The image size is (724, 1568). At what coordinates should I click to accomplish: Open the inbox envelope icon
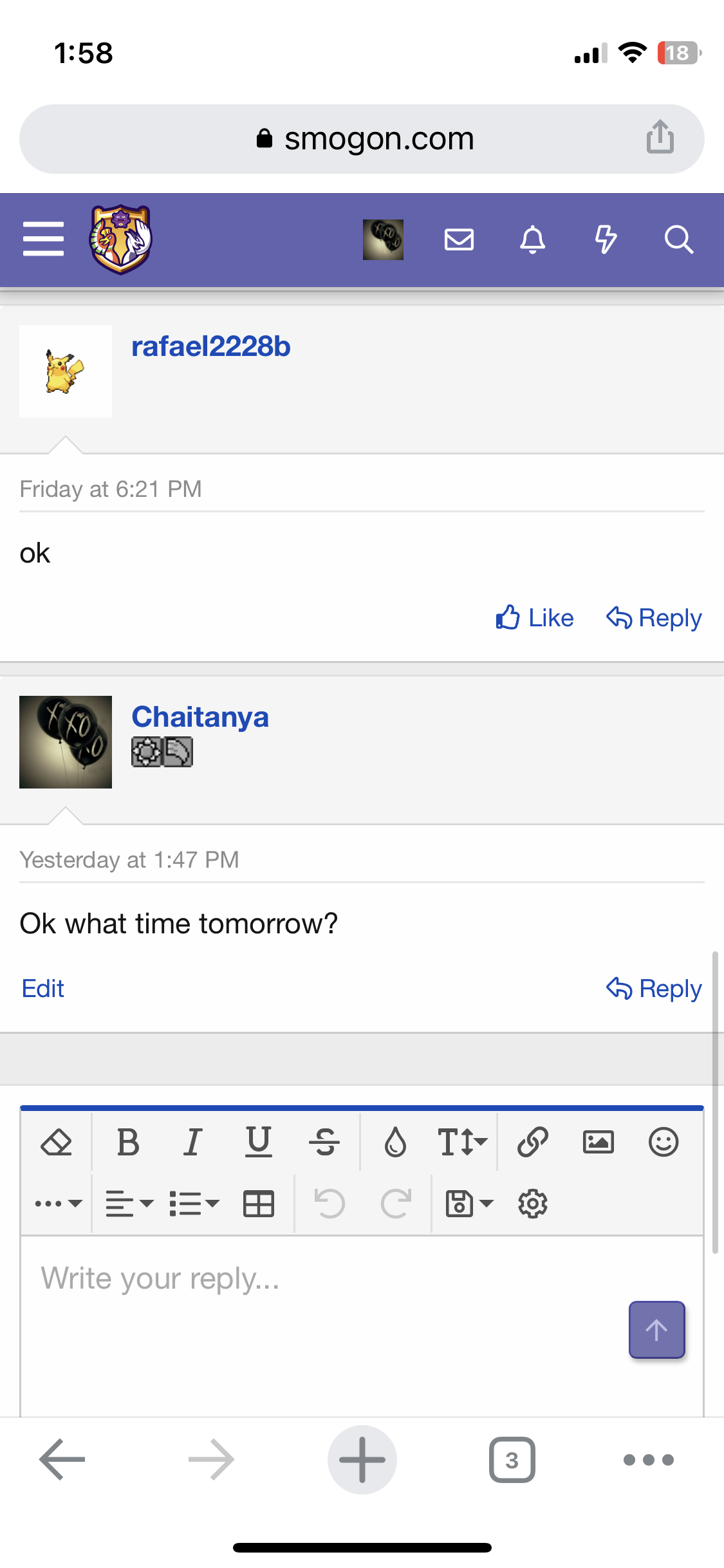pos(459,239)
